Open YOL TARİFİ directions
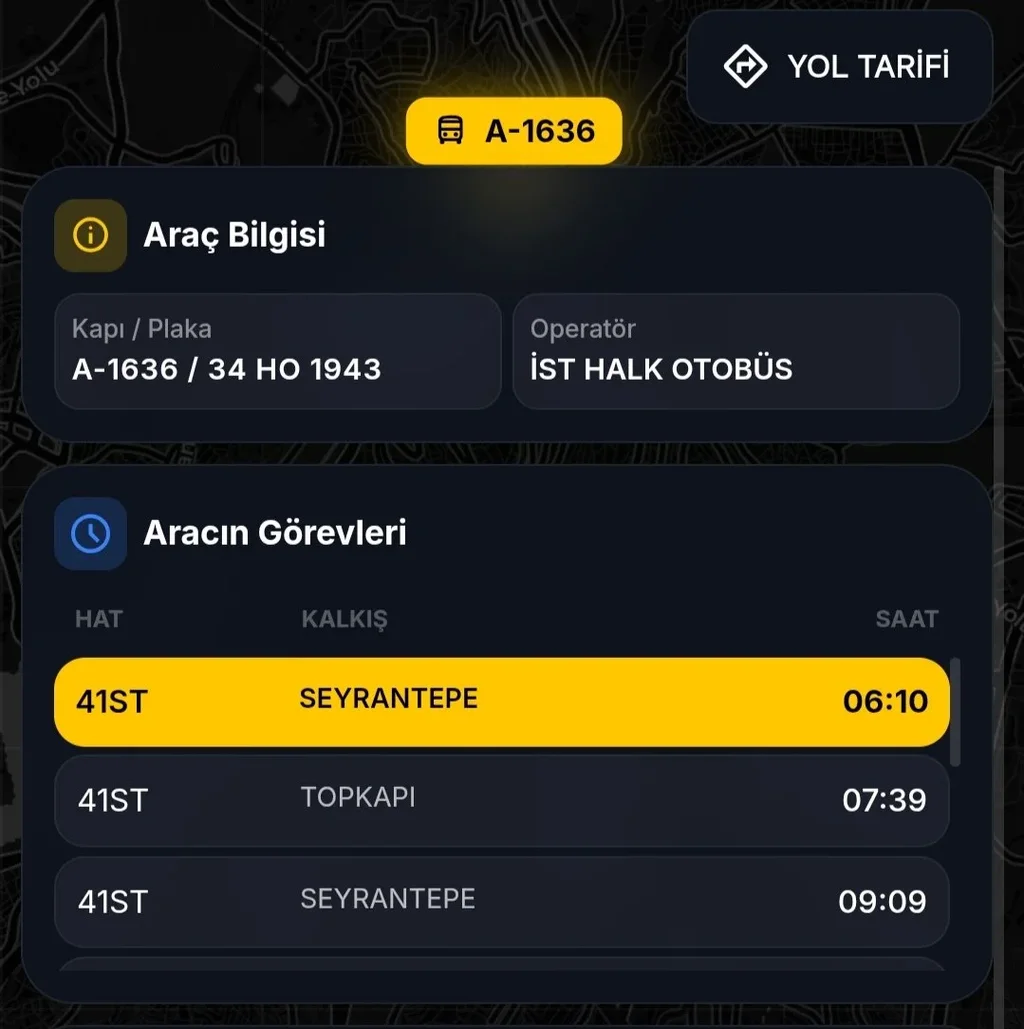The width and height of the screenshot is (1024, 1029). coord(838,67)
